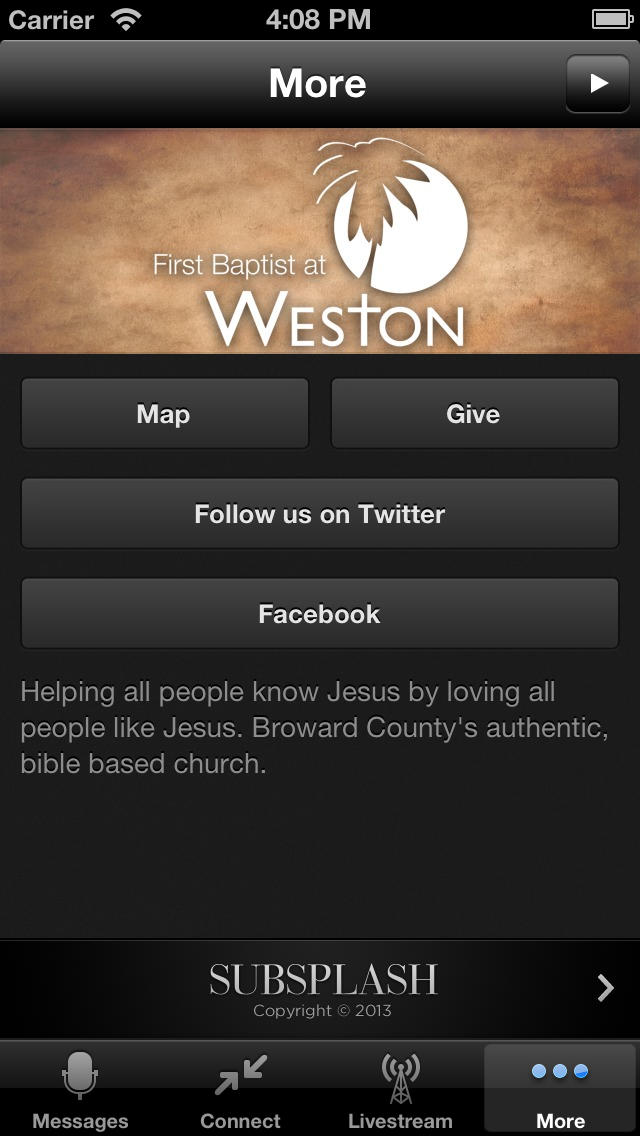The height and width of the screenshot is (1136, 640).
Task: Open the Map button
Action: (165, 414)
